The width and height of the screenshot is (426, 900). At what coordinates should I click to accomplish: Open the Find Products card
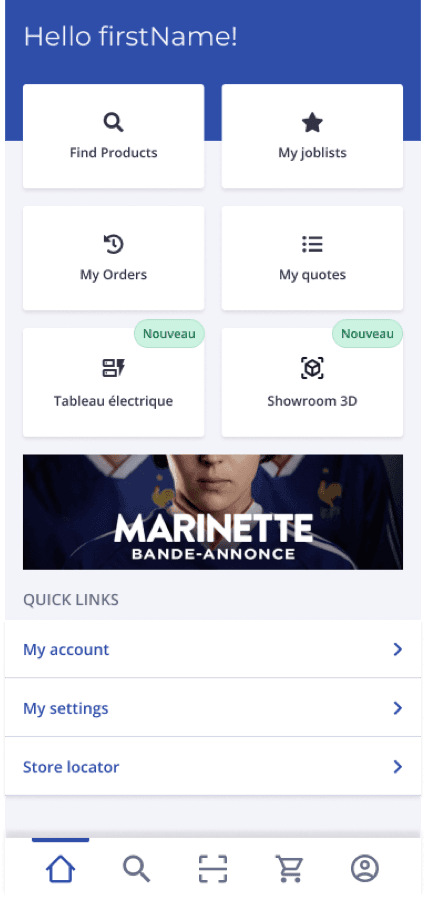pyautogui.click(x=113, y=136)
